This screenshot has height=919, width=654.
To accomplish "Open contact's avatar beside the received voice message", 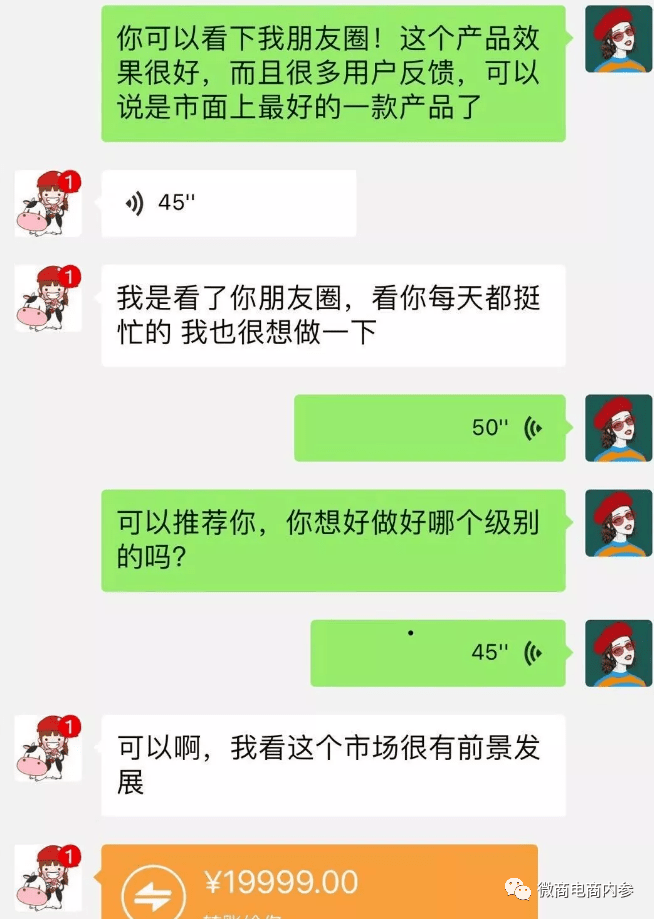I will (47, 203).
